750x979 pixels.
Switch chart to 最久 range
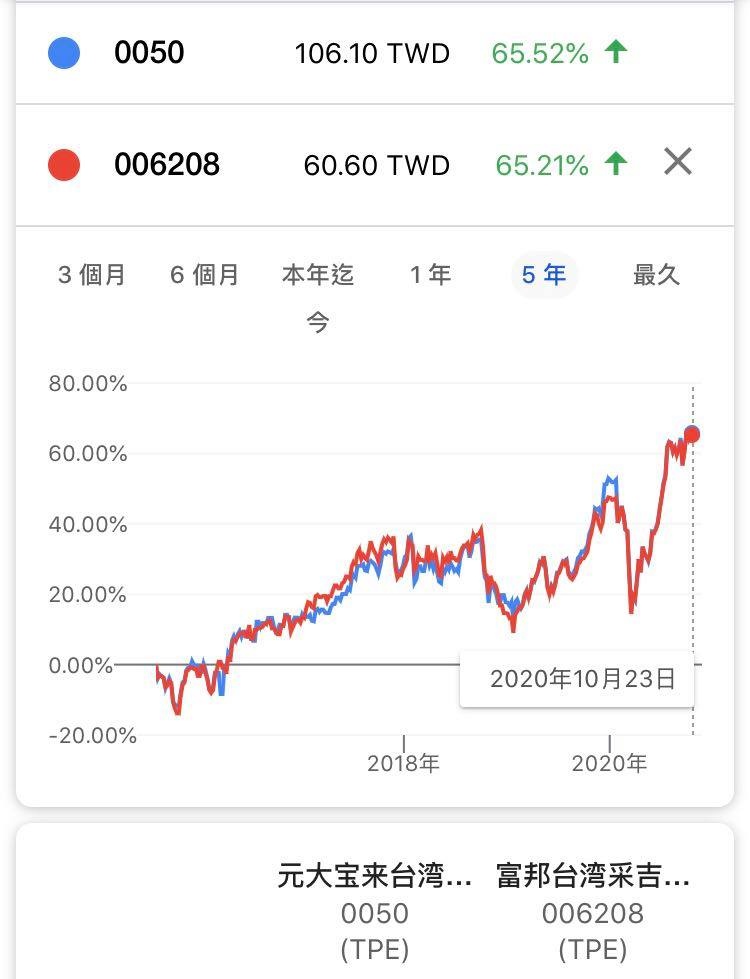pos(657,275)
